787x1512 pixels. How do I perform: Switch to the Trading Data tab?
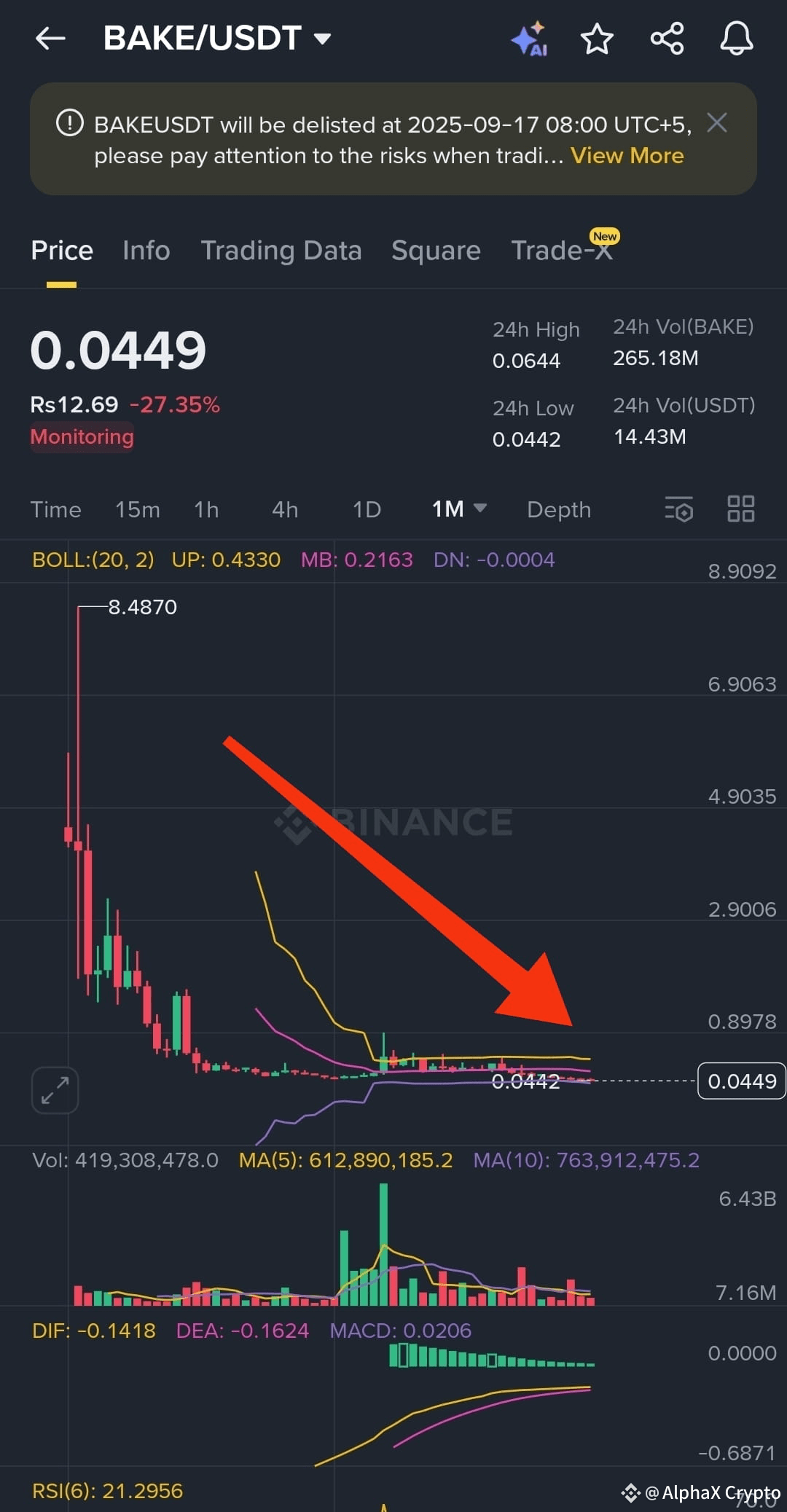(282, 250)
